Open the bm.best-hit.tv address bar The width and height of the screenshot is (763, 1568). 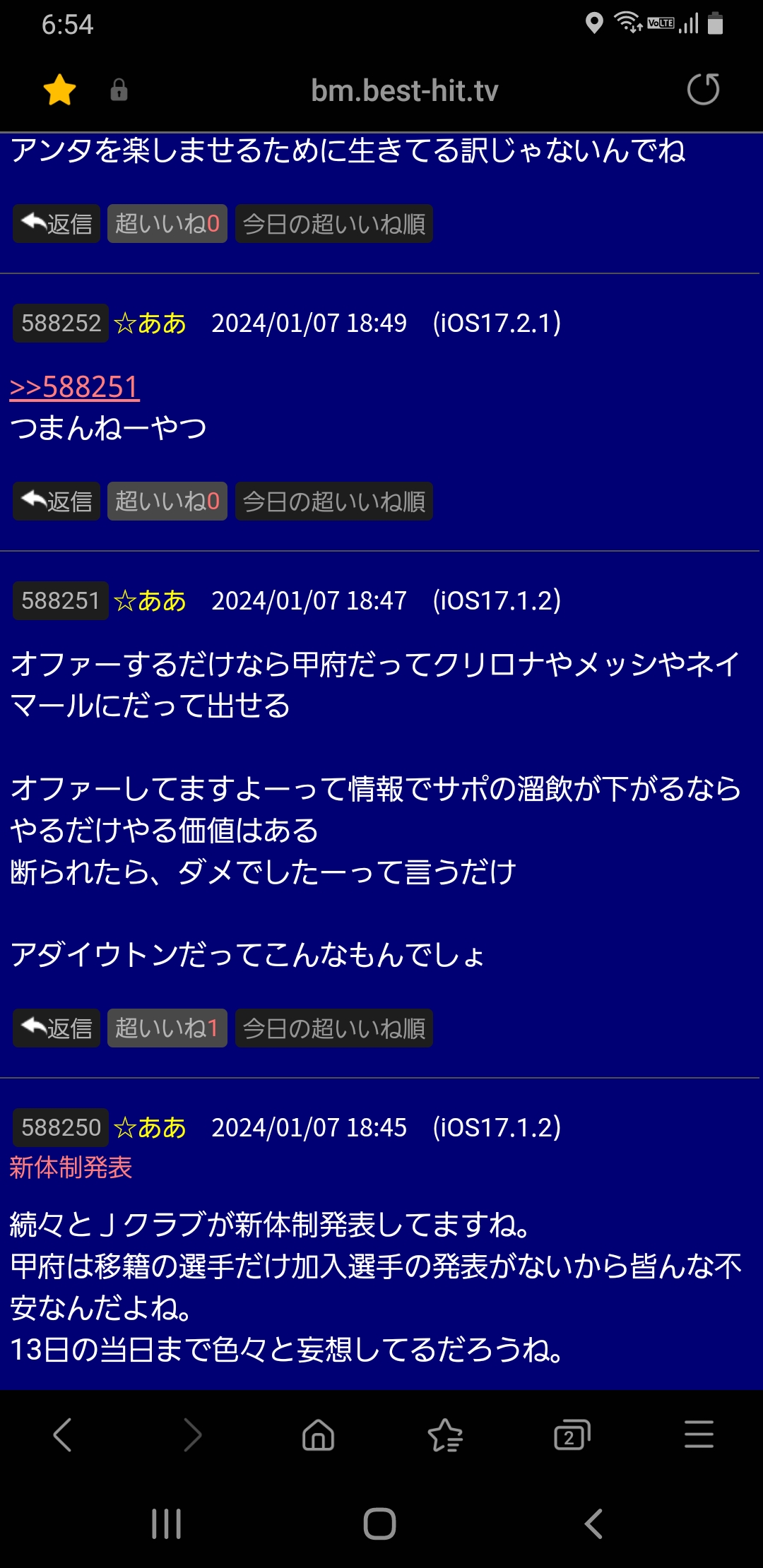[404, 91]
